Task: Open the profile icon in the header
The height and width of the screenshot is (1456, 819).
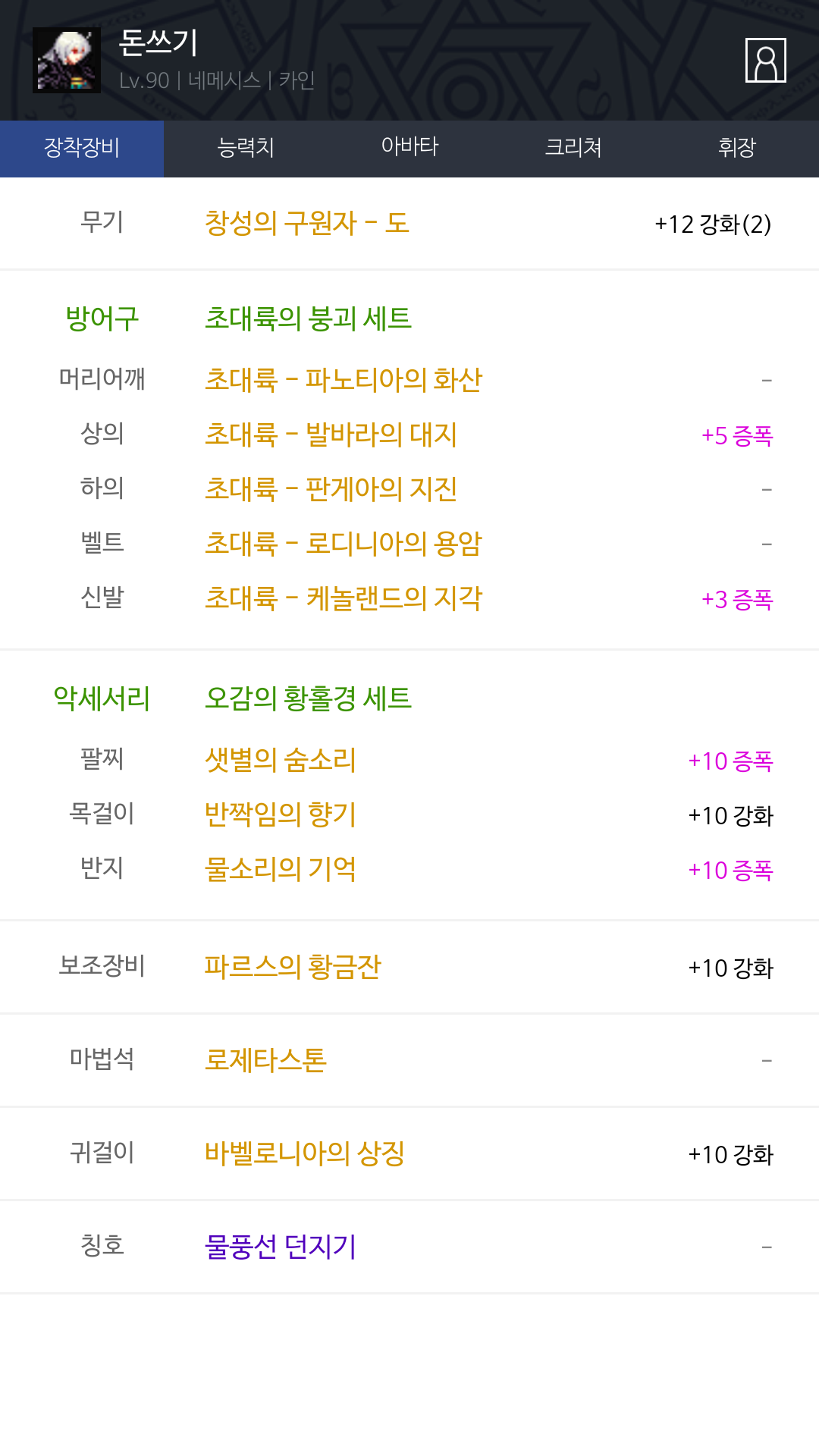Action: tap(765, 60)
